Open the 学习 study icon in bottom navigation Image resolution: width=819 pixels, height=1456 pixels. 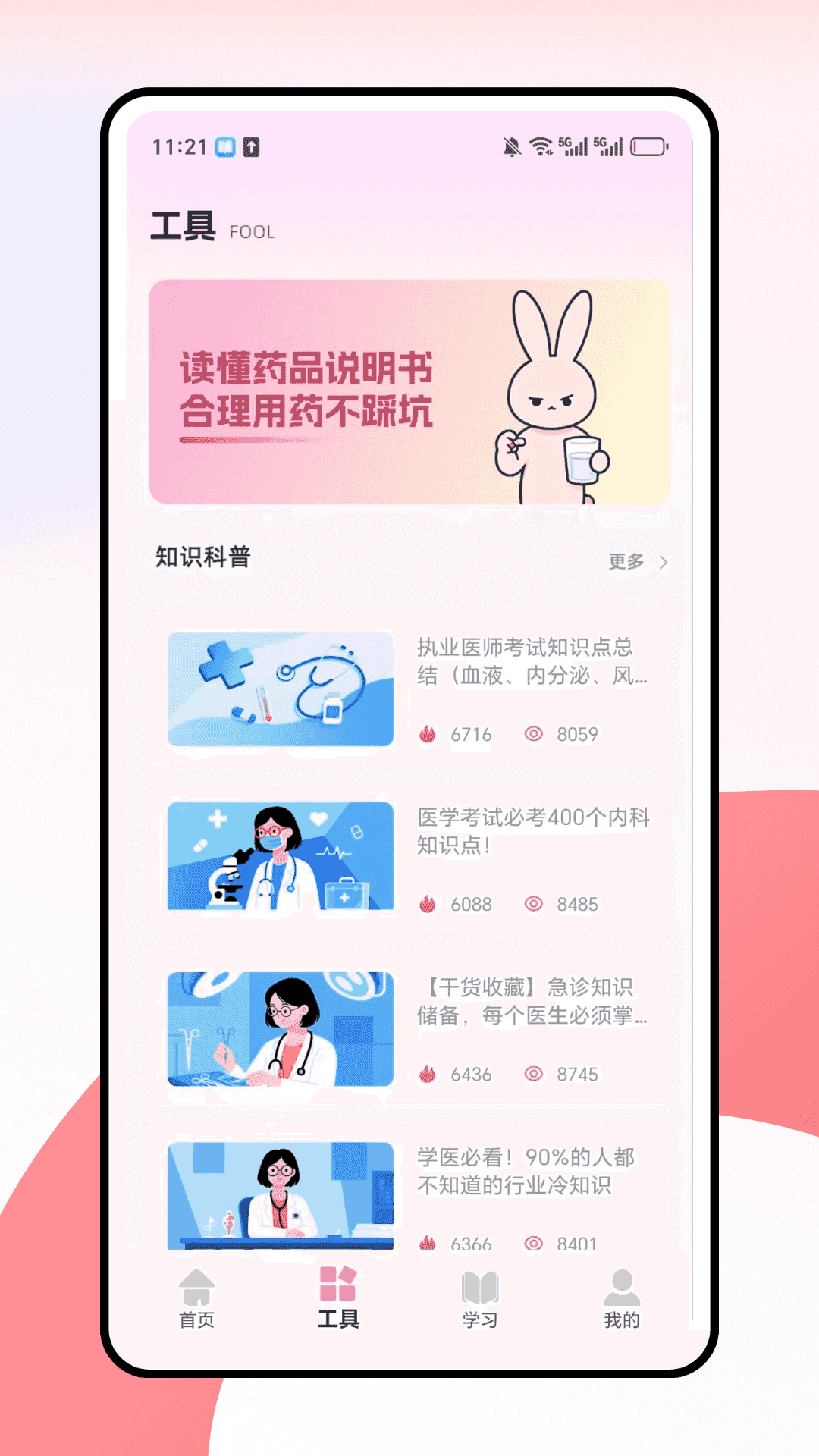pos(479,1285)
